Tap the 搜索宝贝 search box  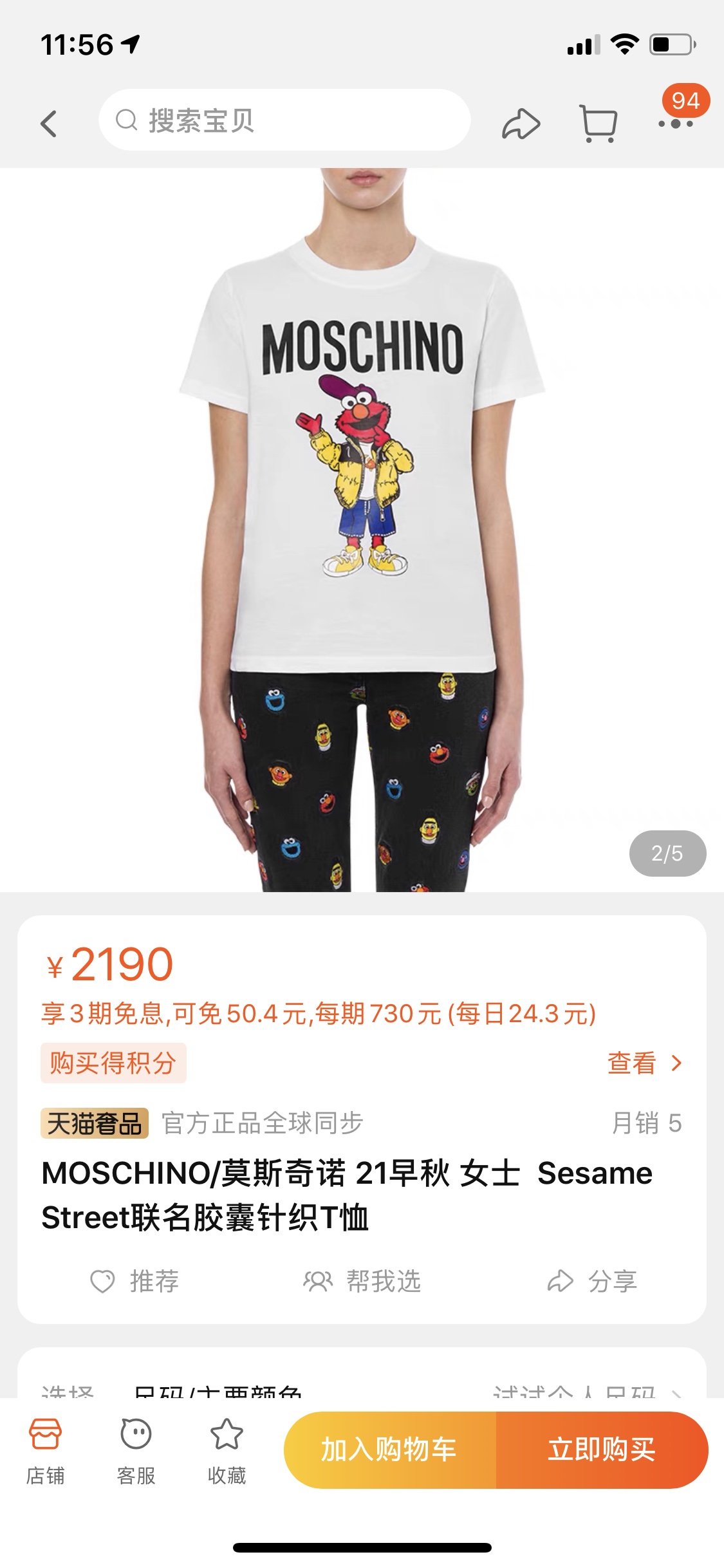click(284, 120)
